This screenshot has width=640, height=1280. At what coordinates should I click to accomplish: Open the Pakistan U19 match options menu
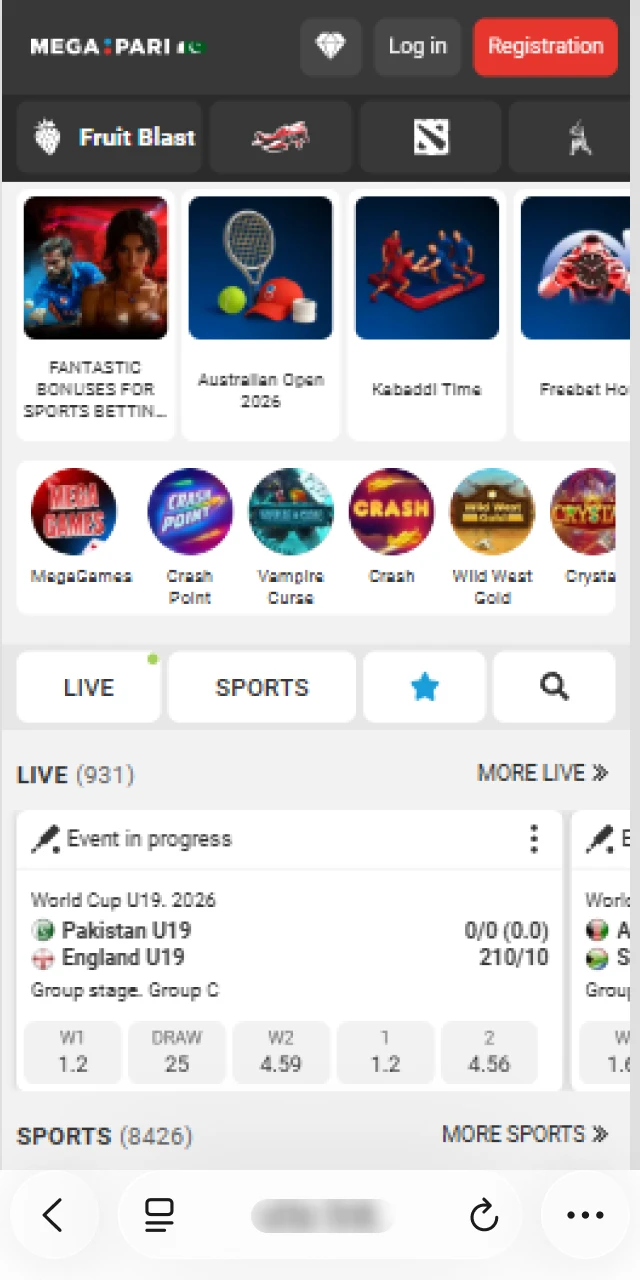(x=534, y=839)
